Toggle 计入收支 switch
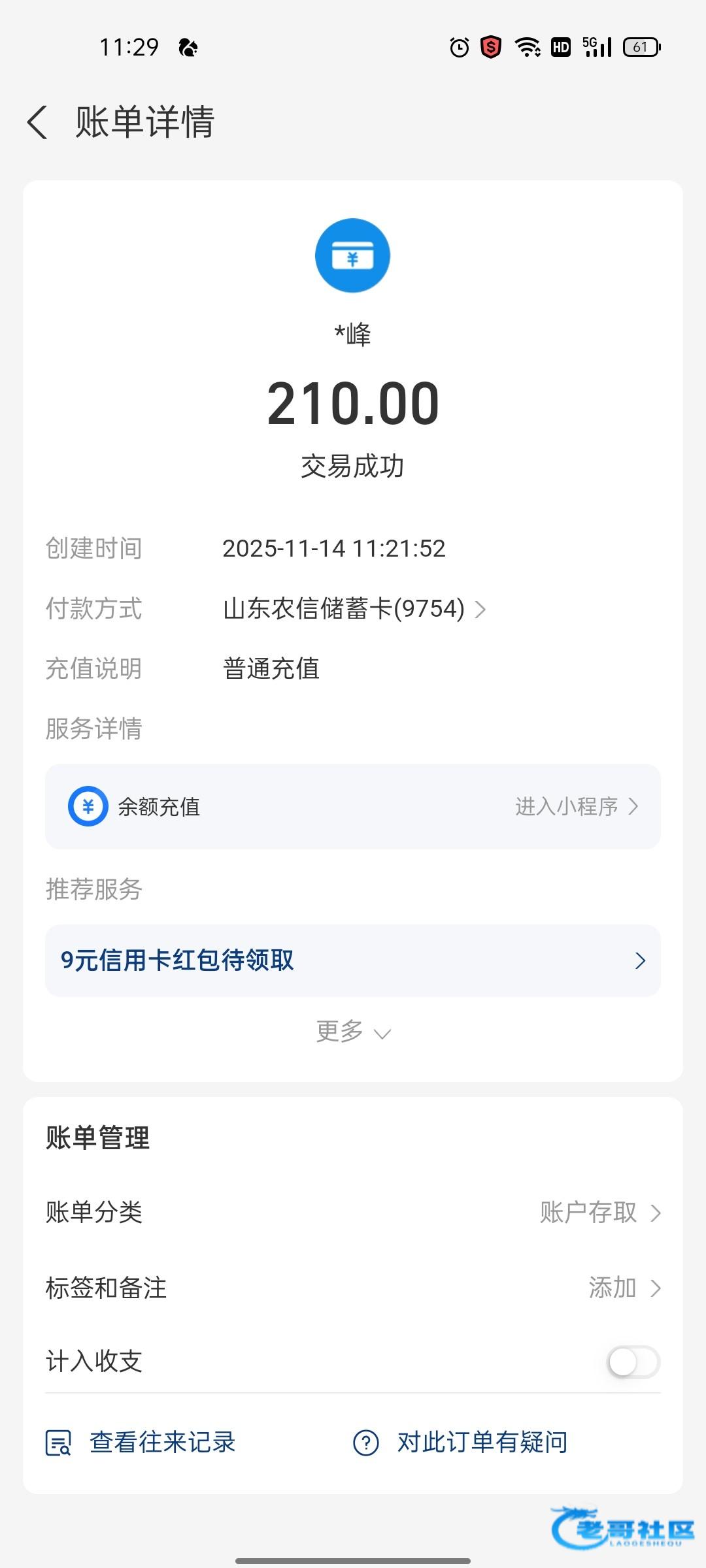The height and width of the screenshot is (1568, 706). tap(633, 1363)
